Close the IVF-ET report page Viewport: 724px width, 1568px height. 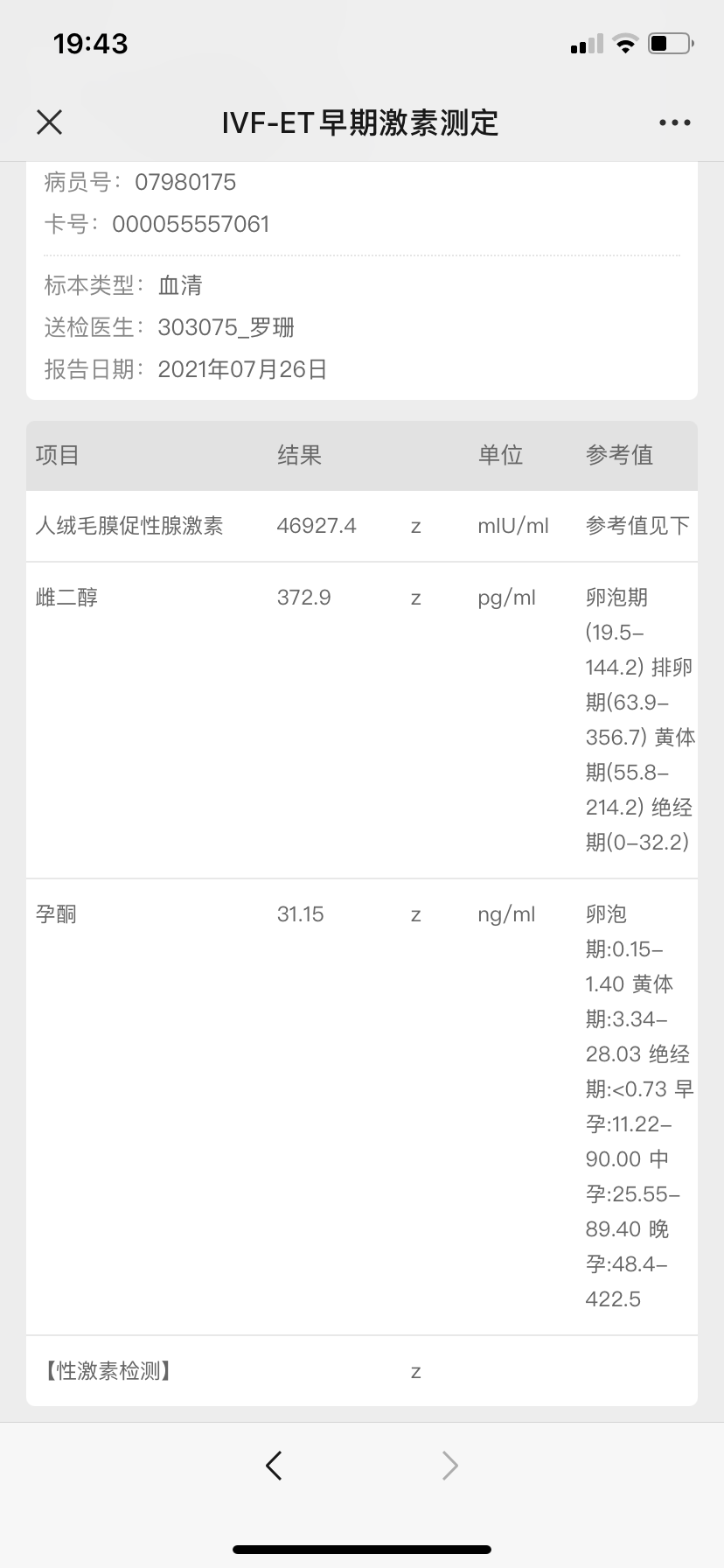click(x=50, y=122)
